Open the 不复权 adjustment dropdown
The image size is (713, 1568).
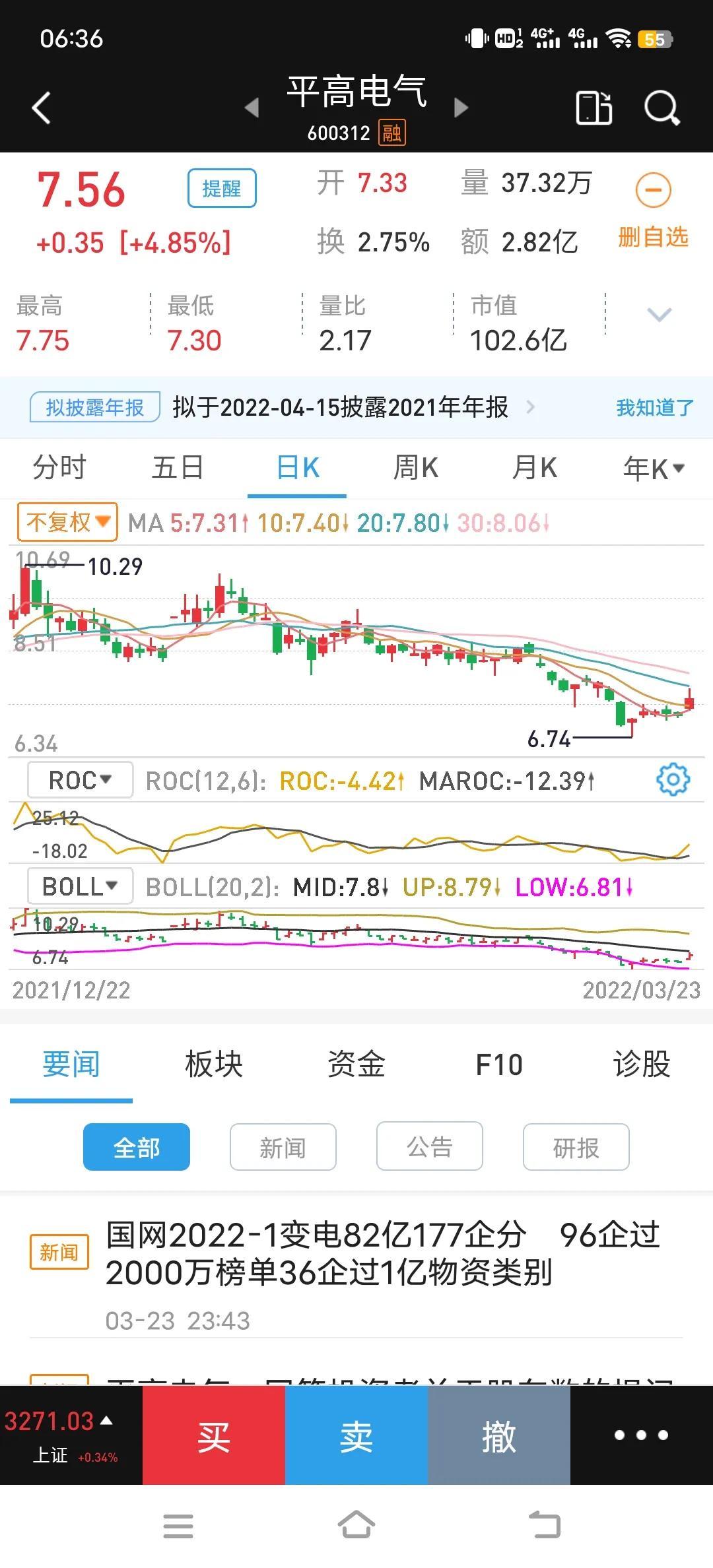click(67, 522)
